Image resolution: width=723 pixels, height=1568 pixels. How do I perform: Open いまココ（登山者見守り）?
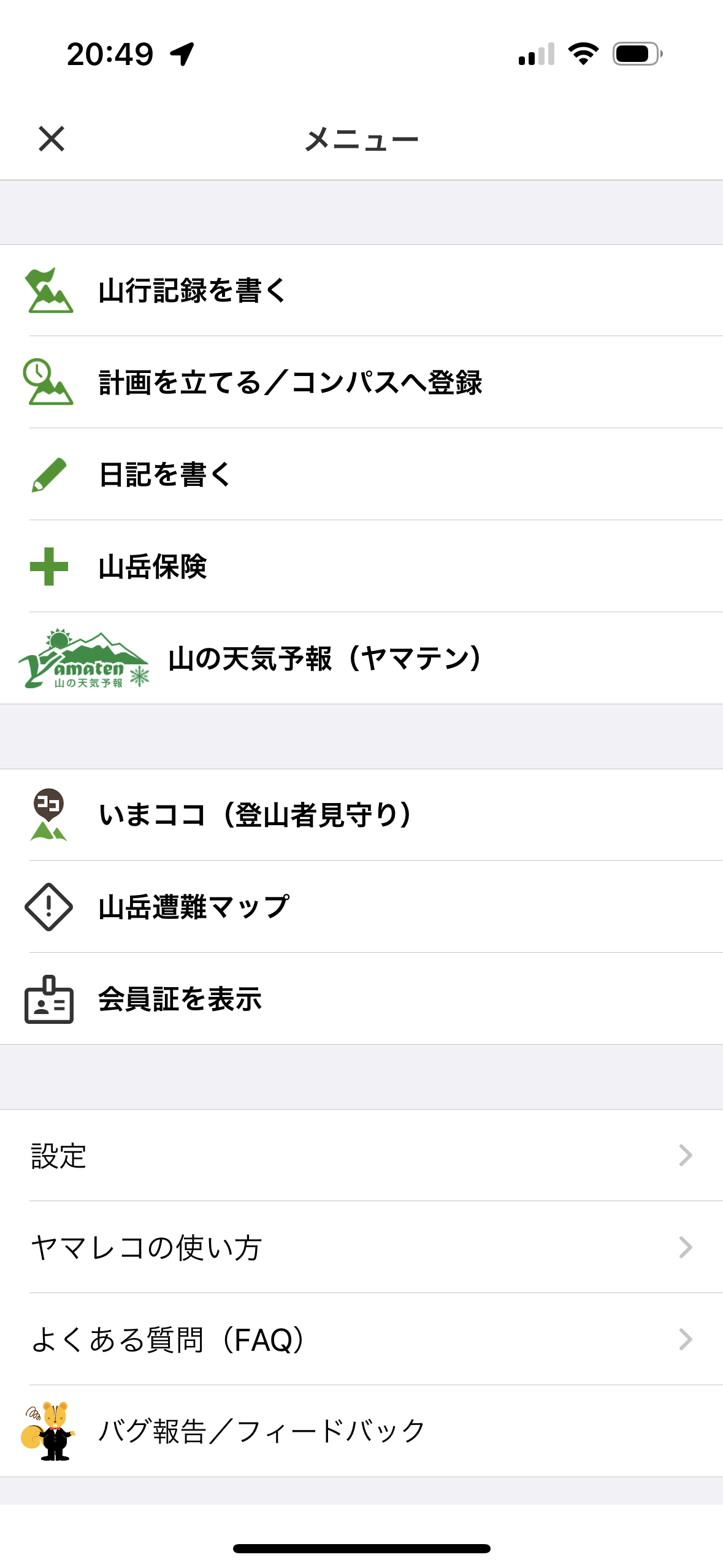pos(362,815)
